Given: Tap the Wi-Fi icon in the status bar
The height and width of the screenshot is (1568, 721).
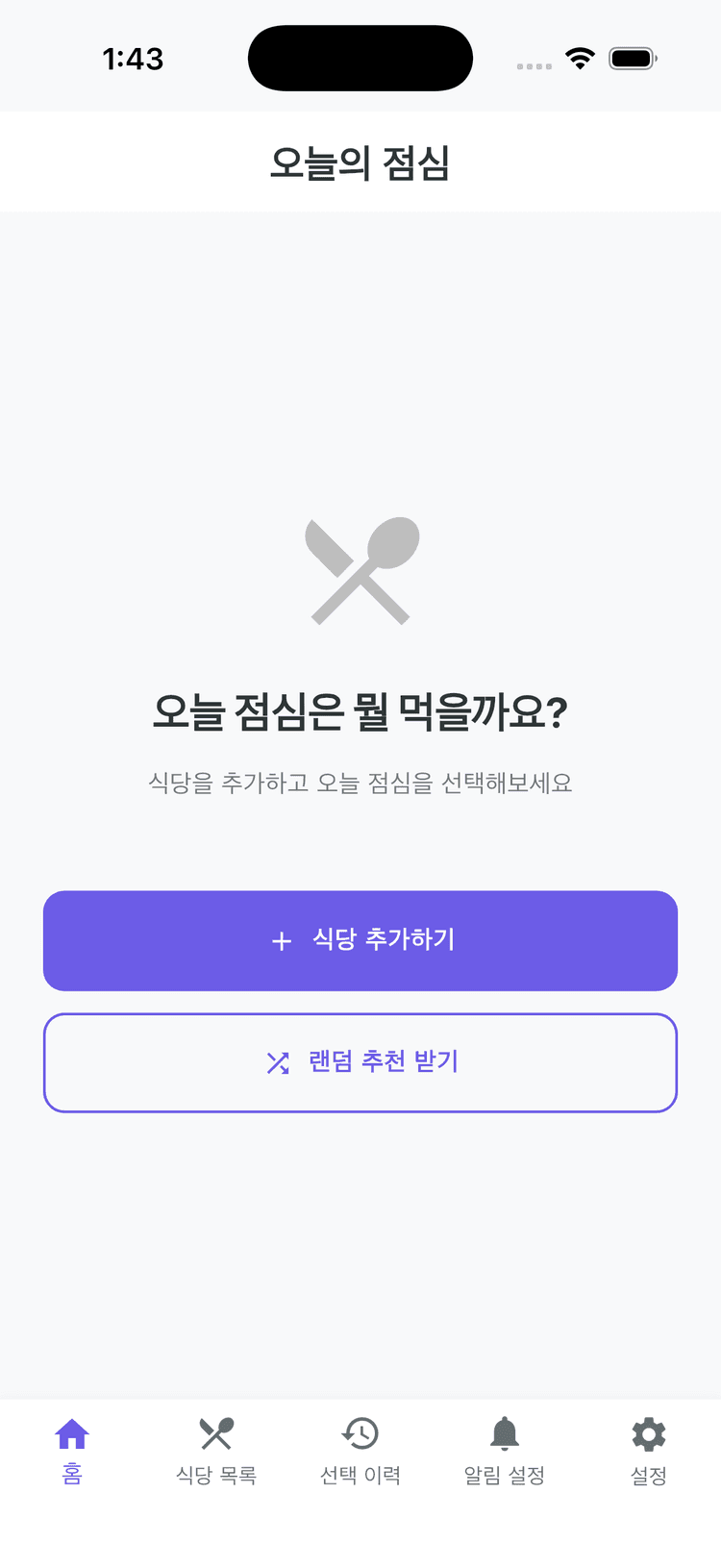Looking at the screenshot, I should [x=580, y=58].
